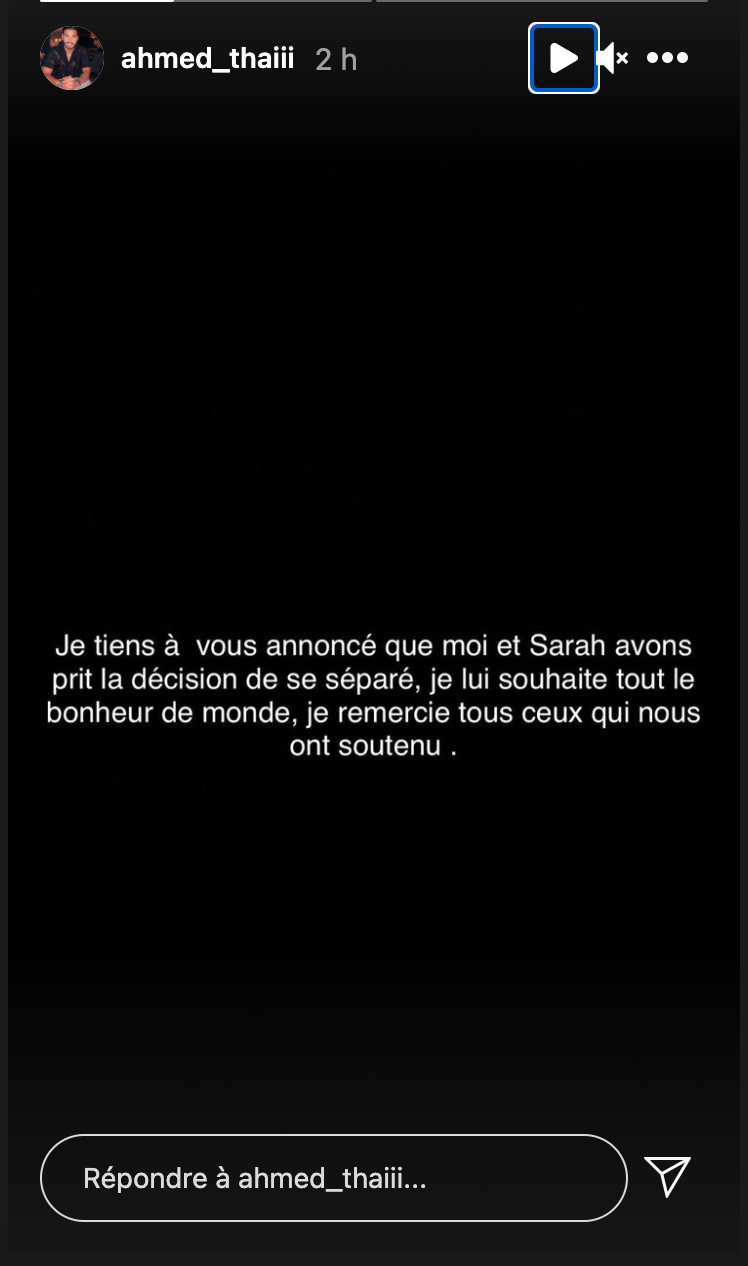This screenshot has width=748, height=1266.
Task: Reply to ahmed_thaiii's story
Action: (332, 1178)
